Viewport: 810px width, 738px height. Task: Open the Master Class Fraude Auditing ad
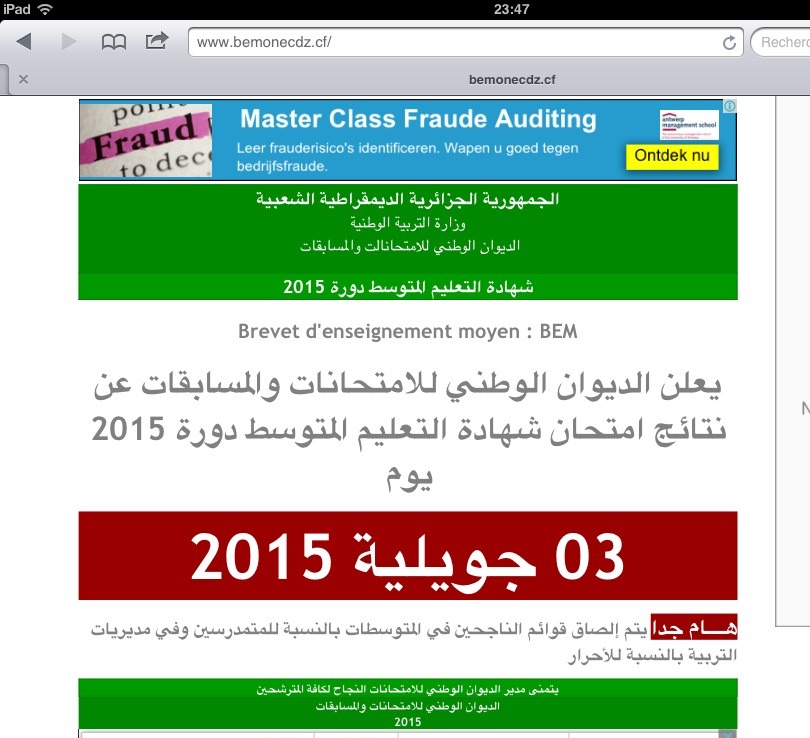pos(418,121)
